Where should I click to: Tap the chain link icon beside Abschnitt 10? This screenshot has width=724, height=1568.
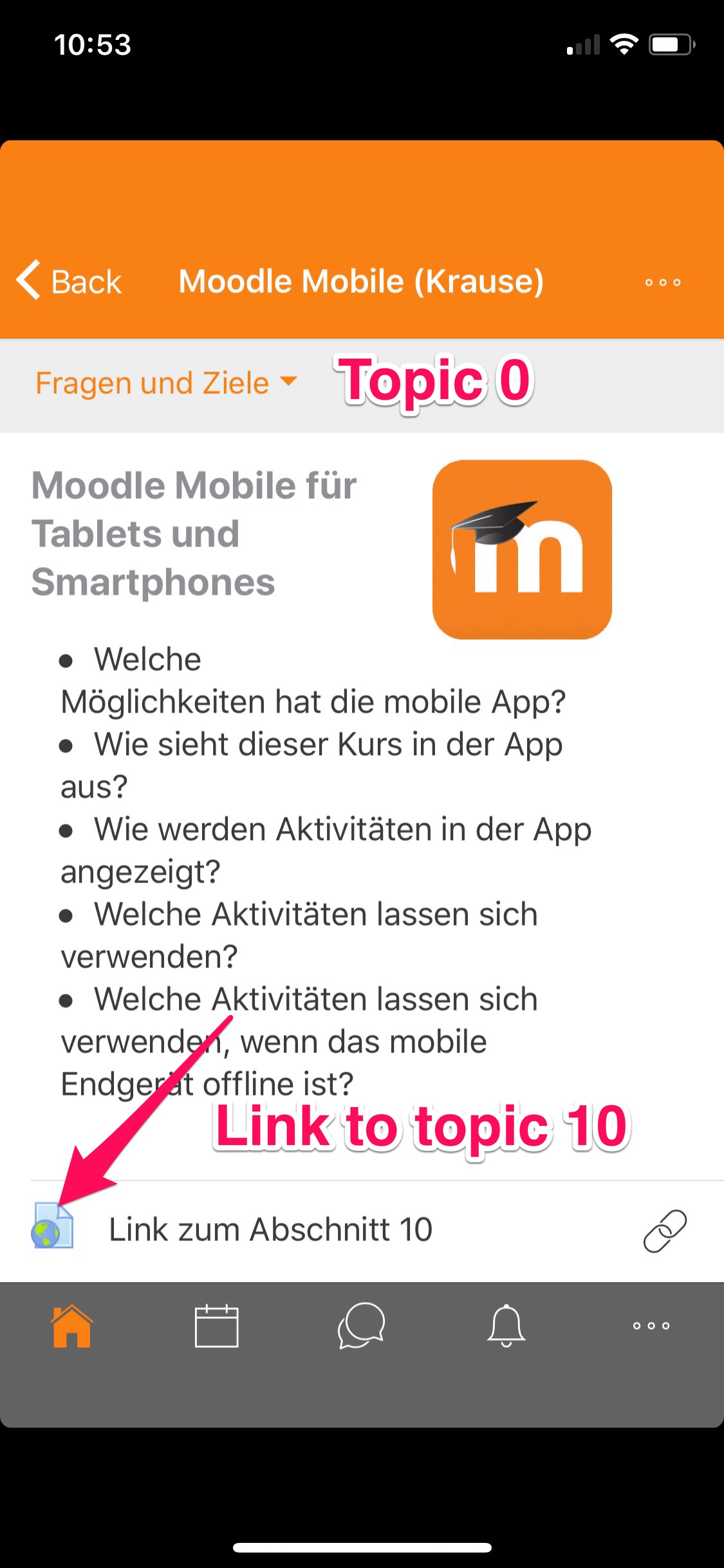click(665, 1231)
